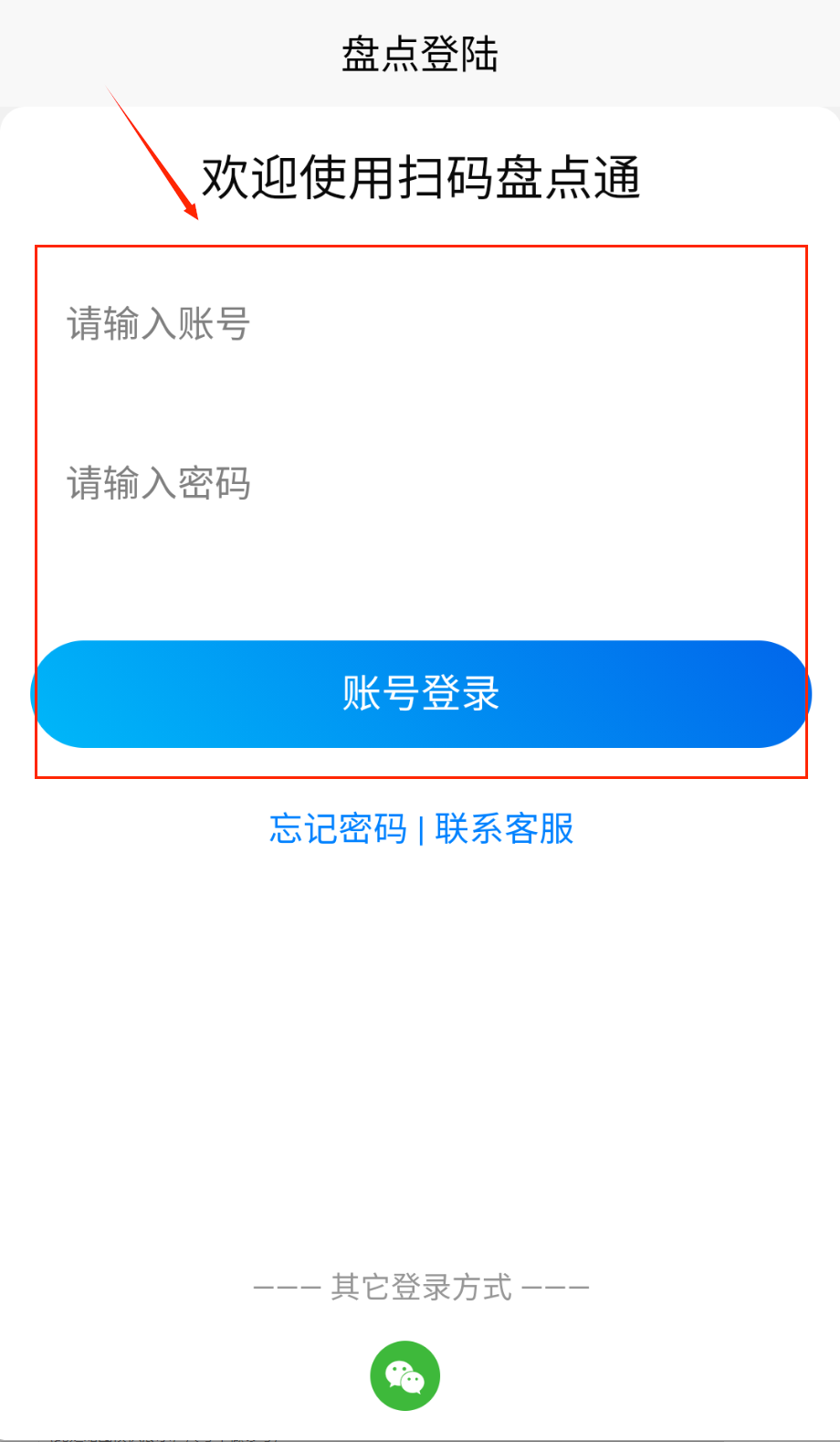The image size is (840, 1442).
Task: Open the 忘记密码 link
Action: coord(338,829)
